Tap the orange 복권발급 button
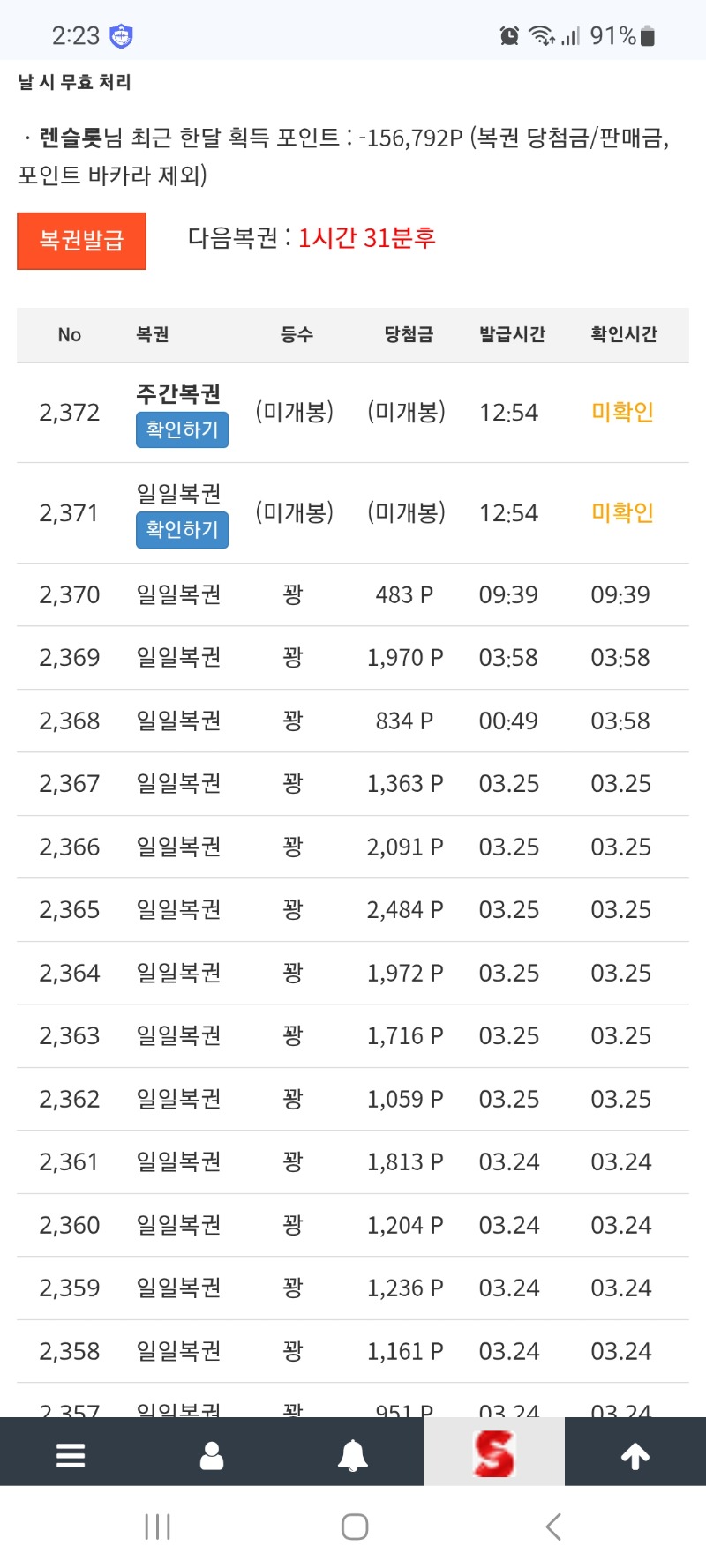 pos(81,241)
